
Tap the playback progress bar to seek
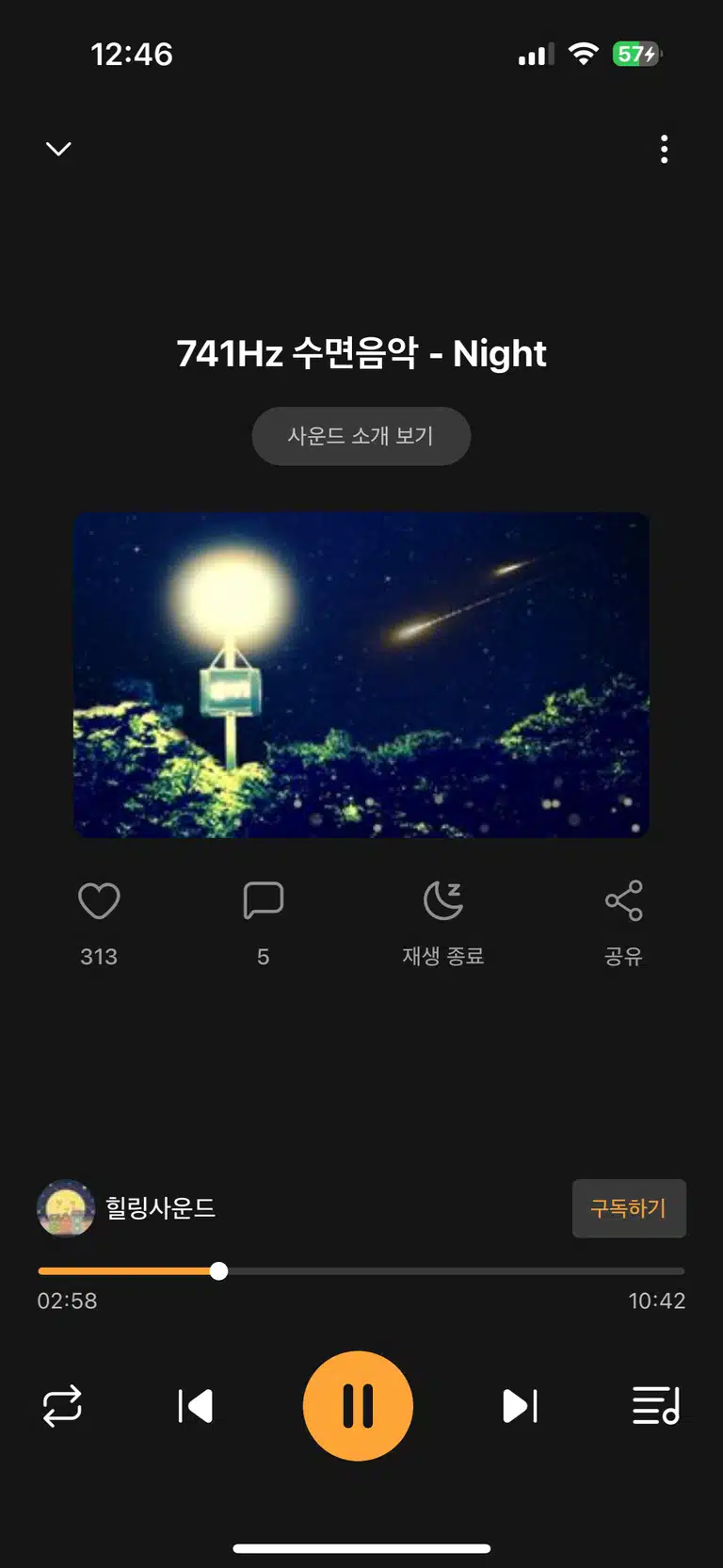click(361, 1271)
